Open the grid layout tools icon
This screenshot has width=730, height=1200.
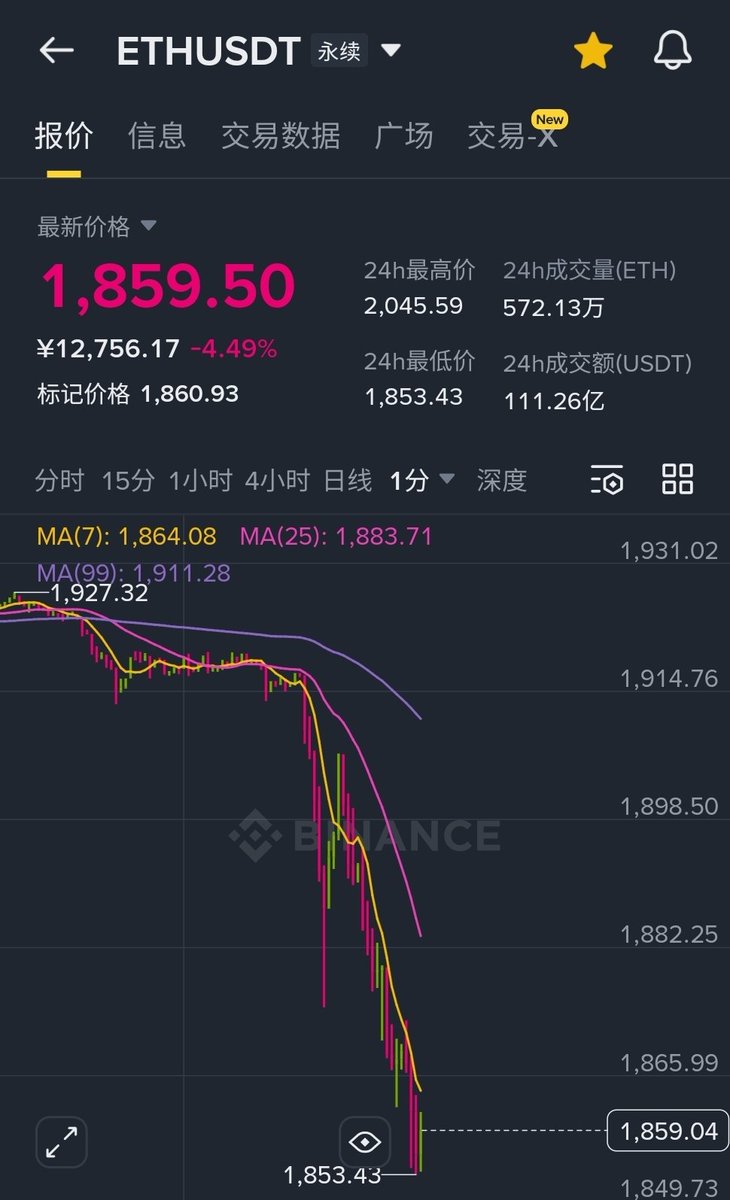click(678, 479)
